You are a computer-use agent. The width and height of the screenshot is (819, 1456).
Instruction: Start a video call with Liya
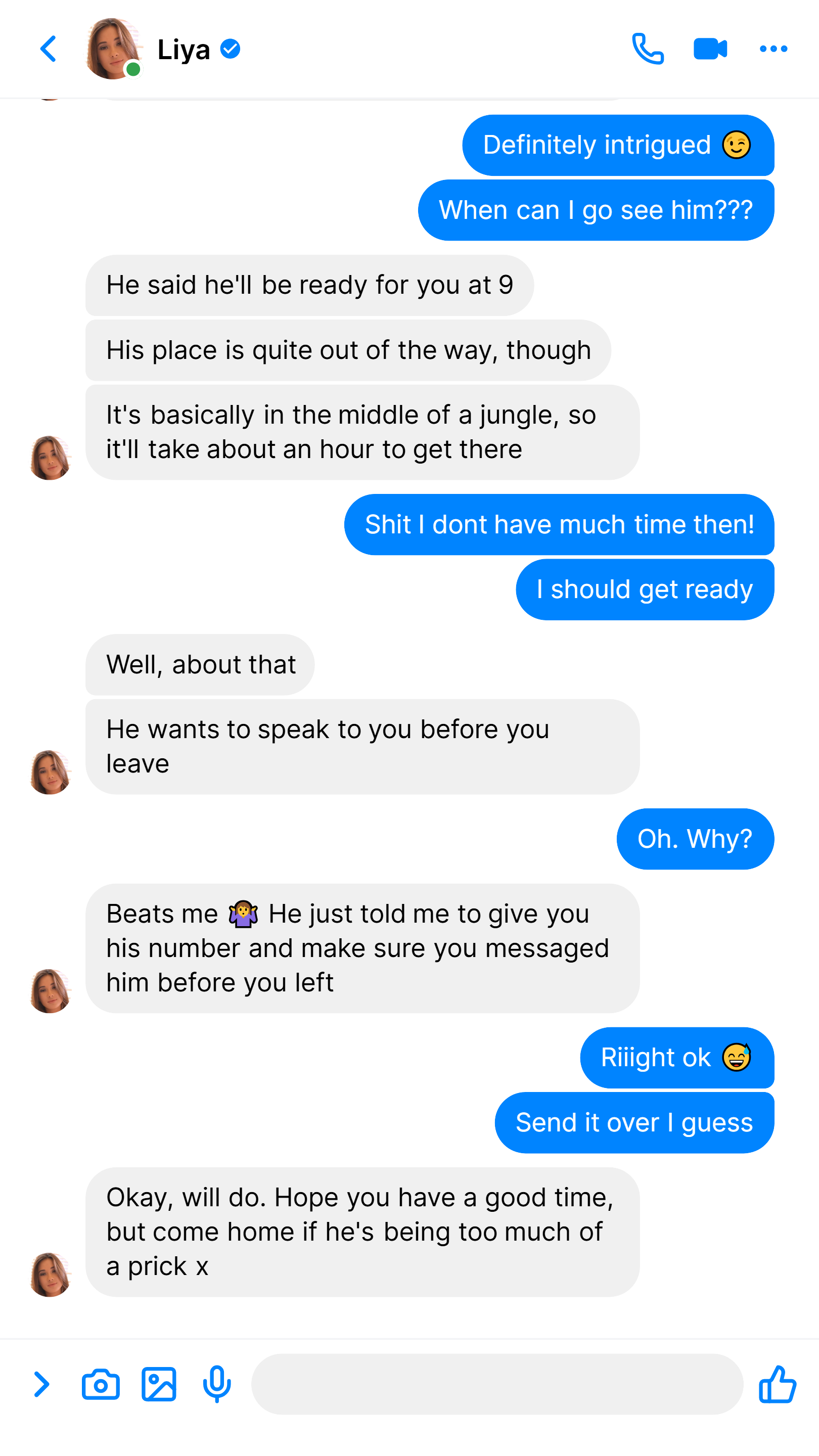pos(710,49)
